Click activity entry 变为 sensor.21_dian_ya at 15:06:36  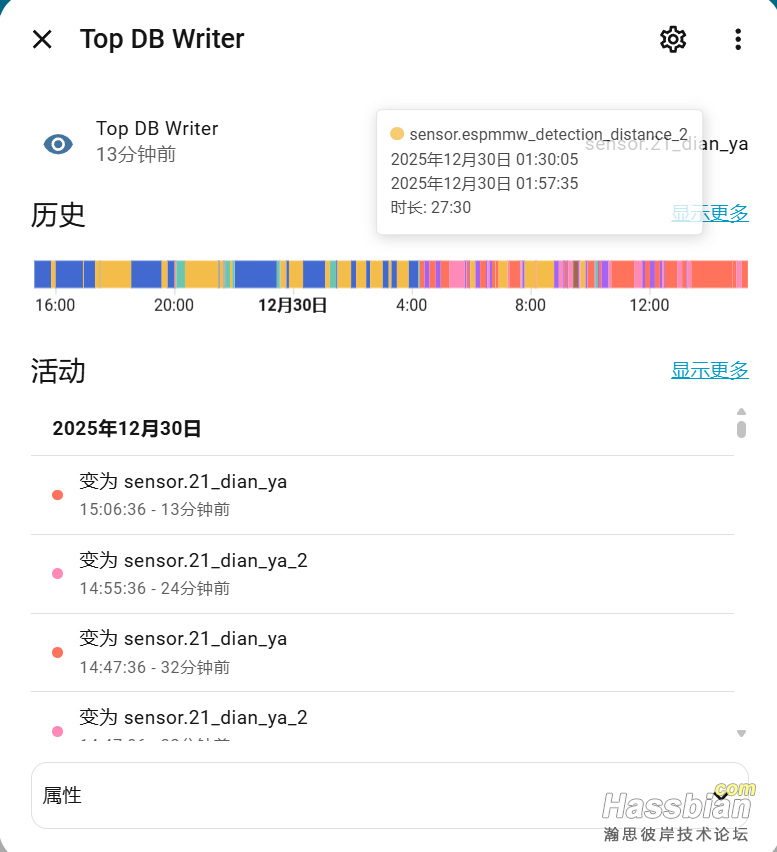(x=184, y=481)
